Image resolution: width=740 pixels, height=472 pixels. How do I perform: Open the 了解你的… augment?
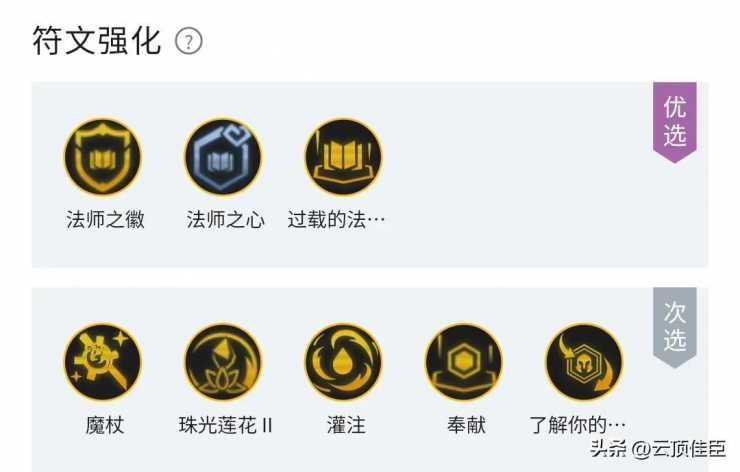583,362
